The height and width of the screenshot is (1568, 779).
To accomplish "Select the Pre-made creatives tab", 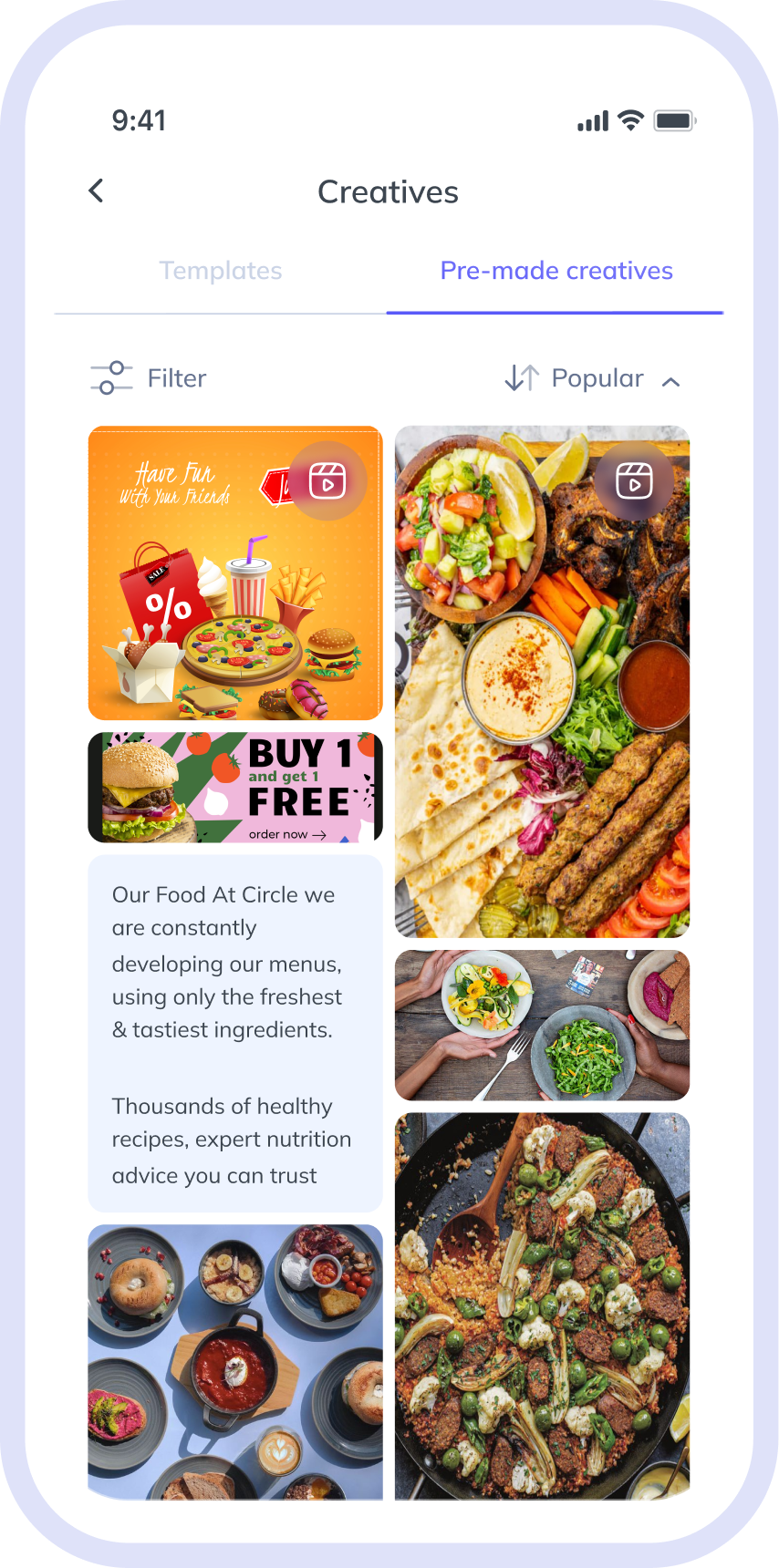I will pyautogui.click(x=556, y=271).
